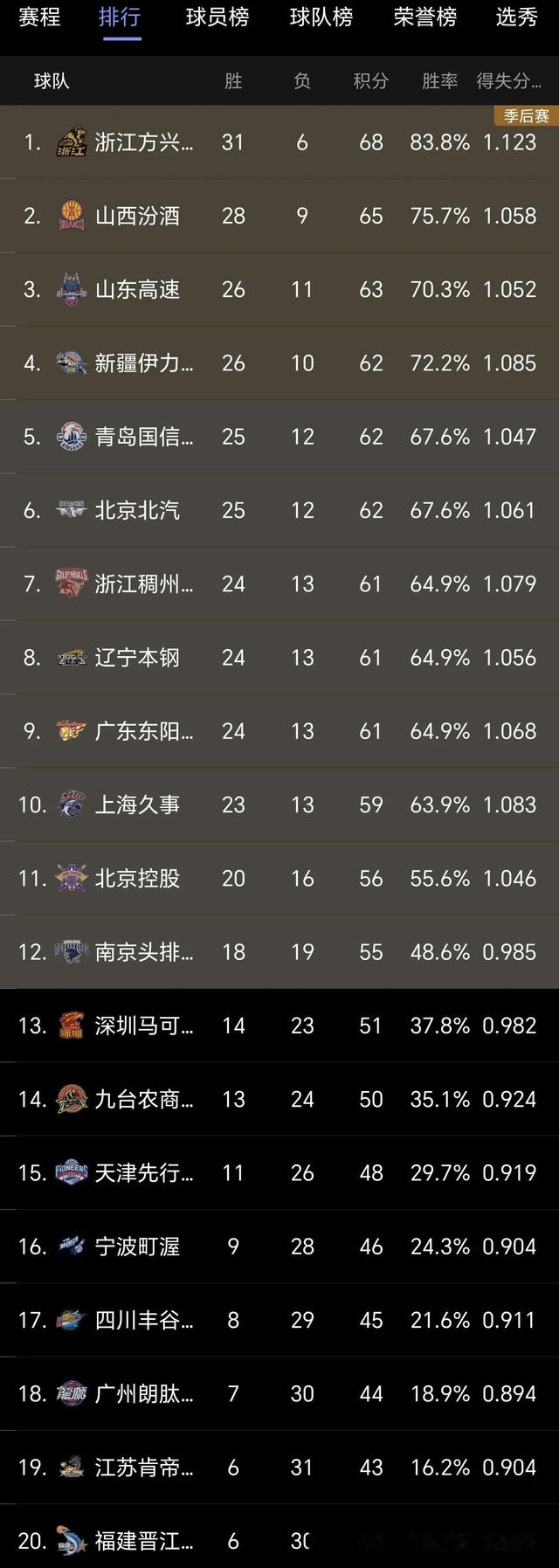Open 深圳马可 team row

tap(144, 1026)
